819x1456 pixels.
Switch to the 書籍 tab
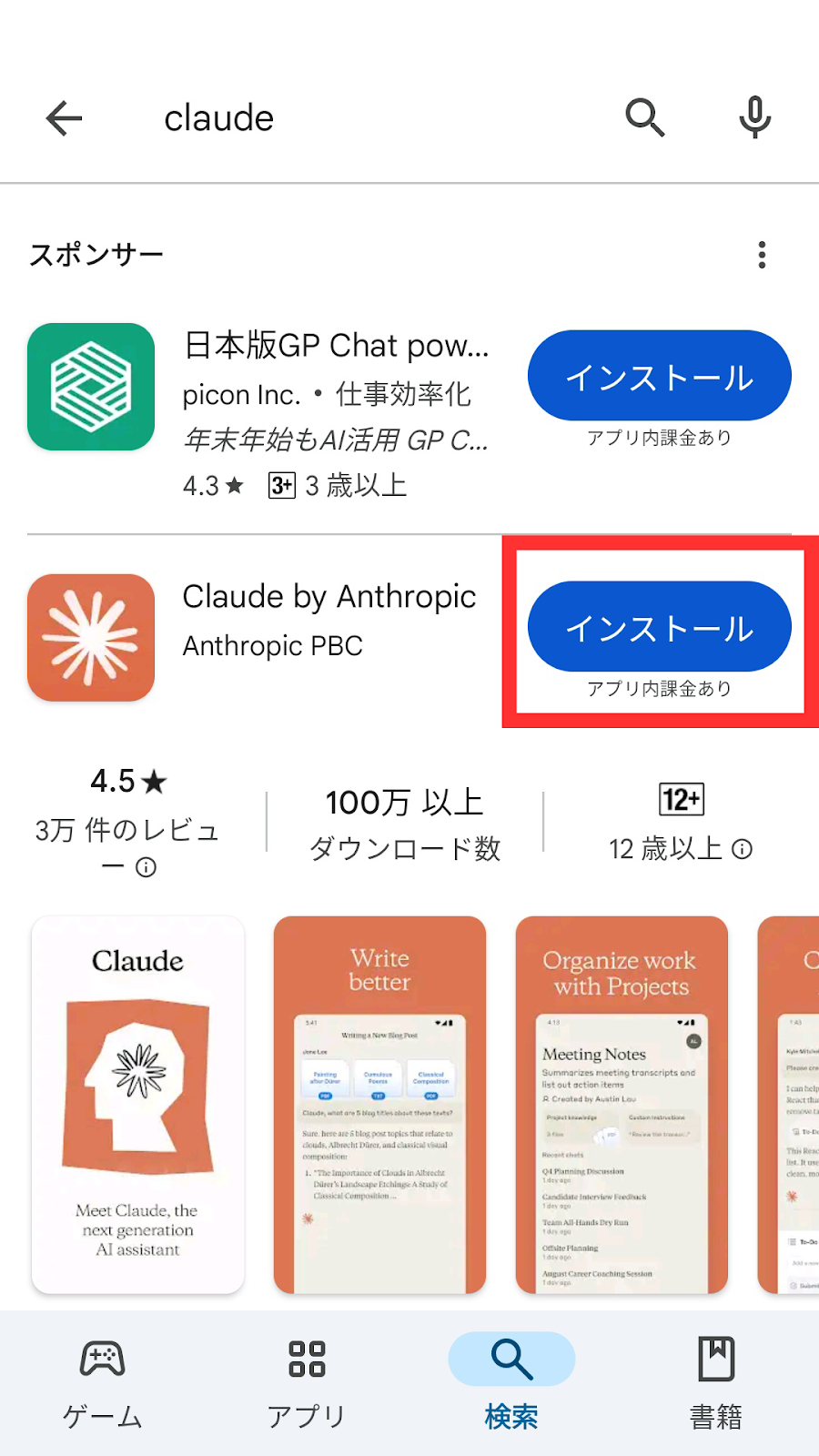[716, 1383]
